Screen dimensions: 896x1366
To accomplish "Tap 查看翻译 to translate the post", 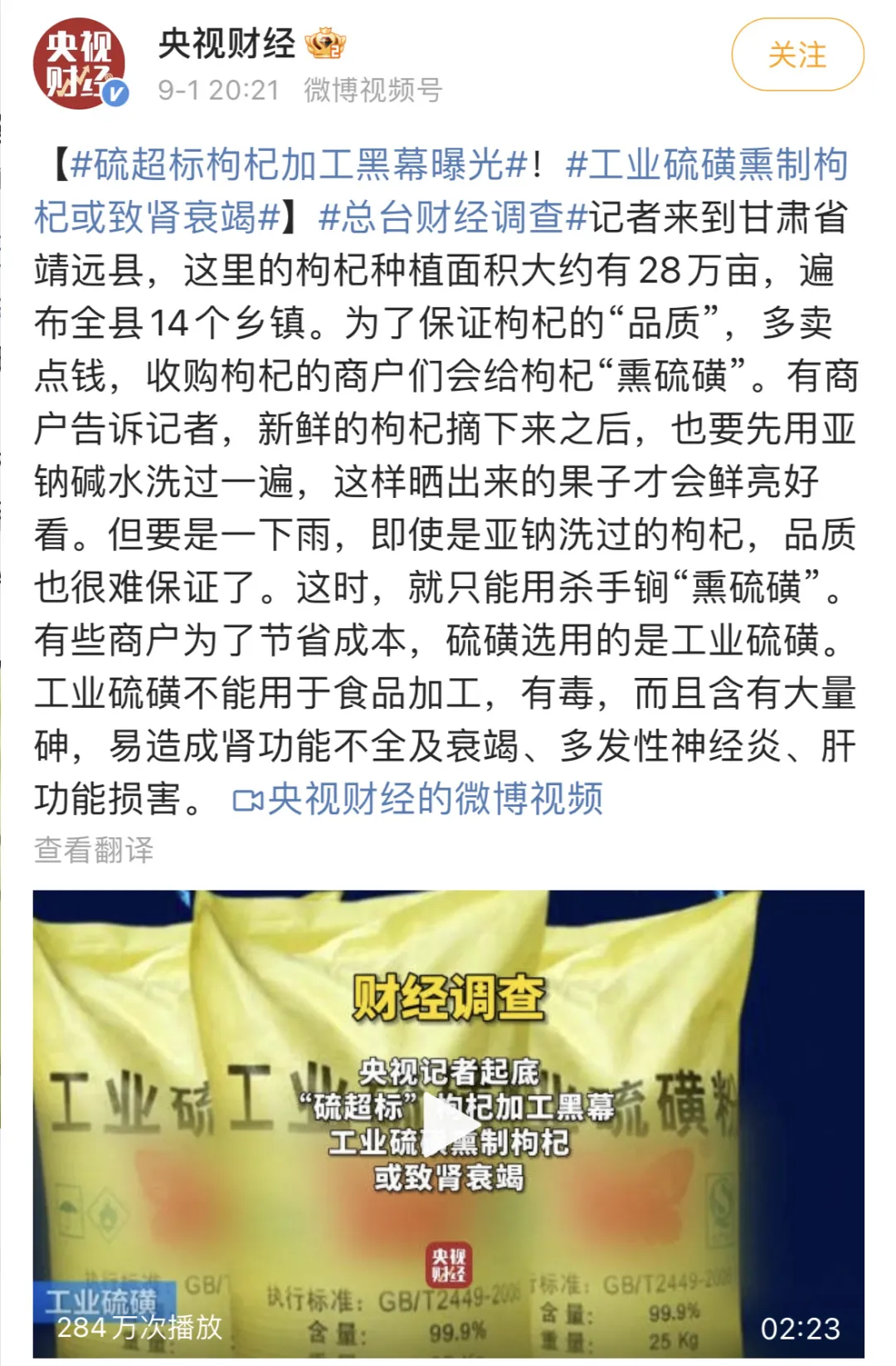I will pyautogui.click(x=94, y=850).
